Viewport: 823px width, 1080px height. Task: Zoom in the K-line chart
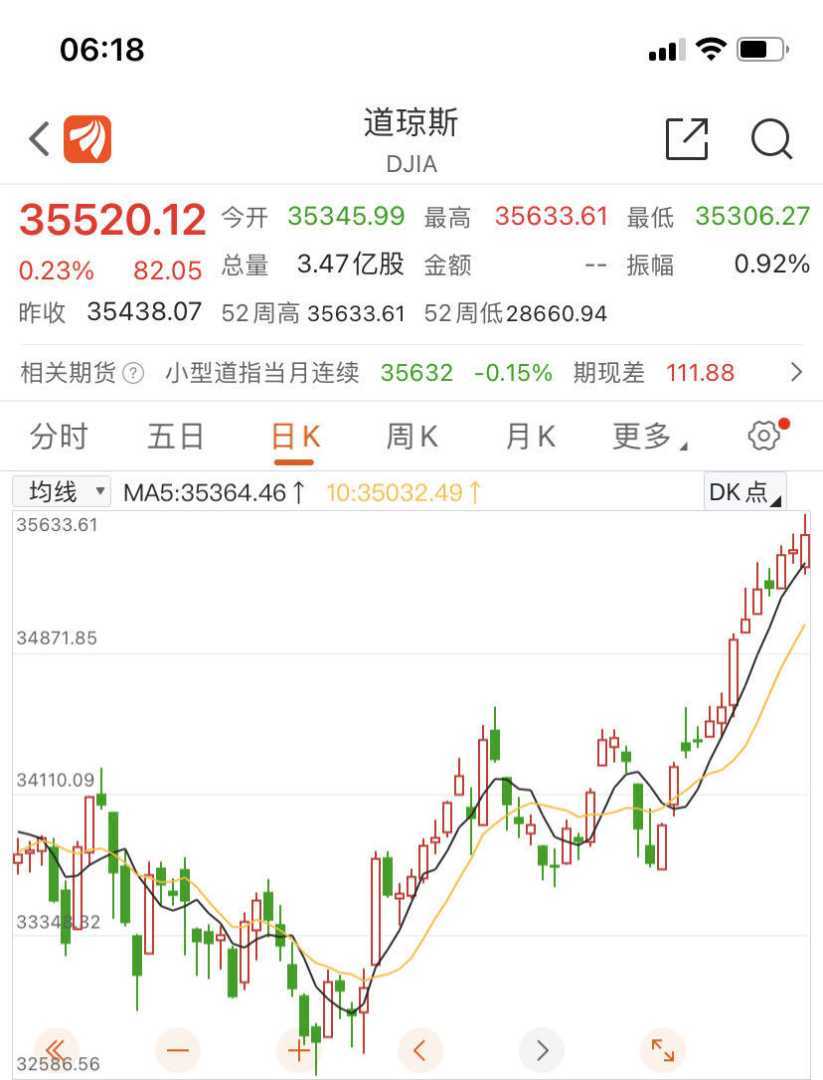point(298,1050)
